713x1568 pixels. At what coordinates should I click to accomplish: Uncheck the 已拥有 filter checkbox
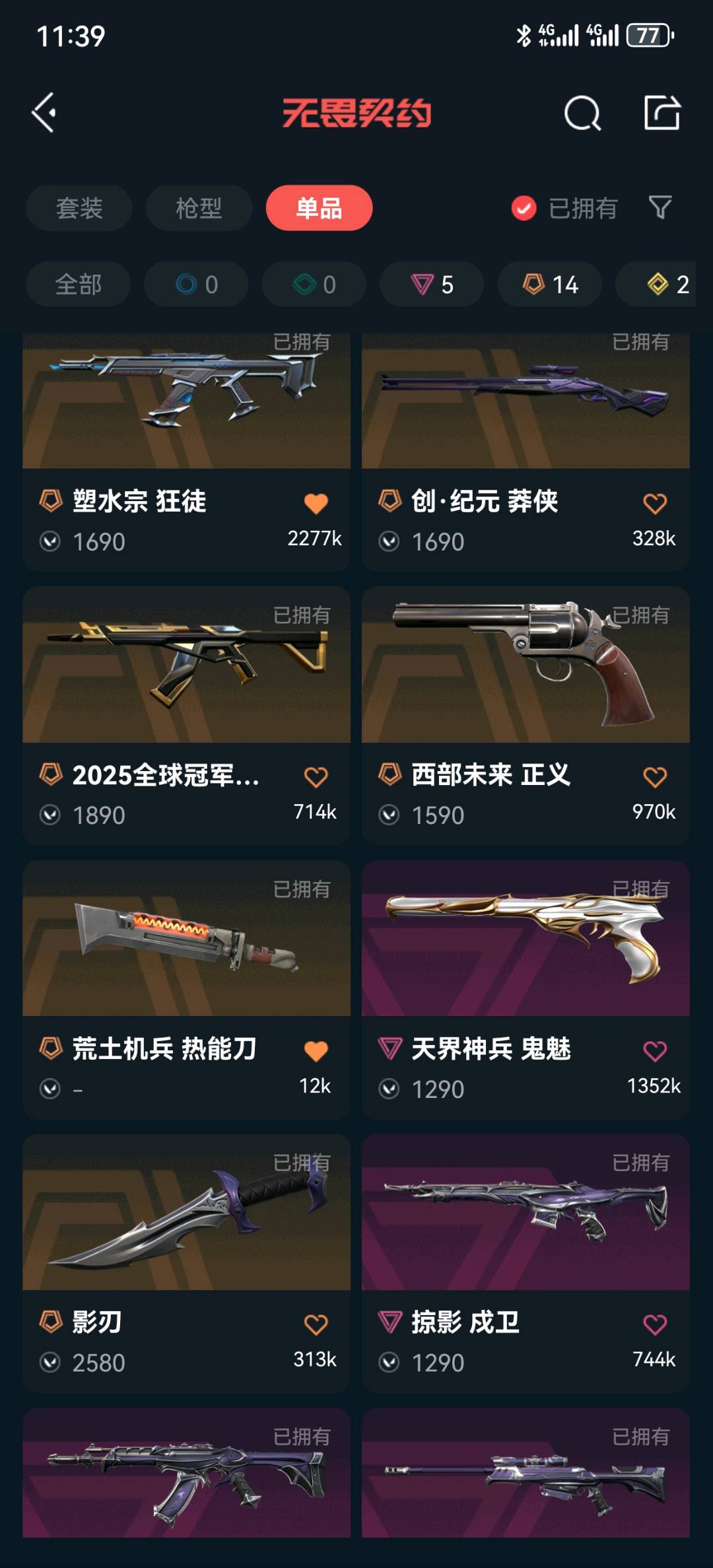point(524,209)
